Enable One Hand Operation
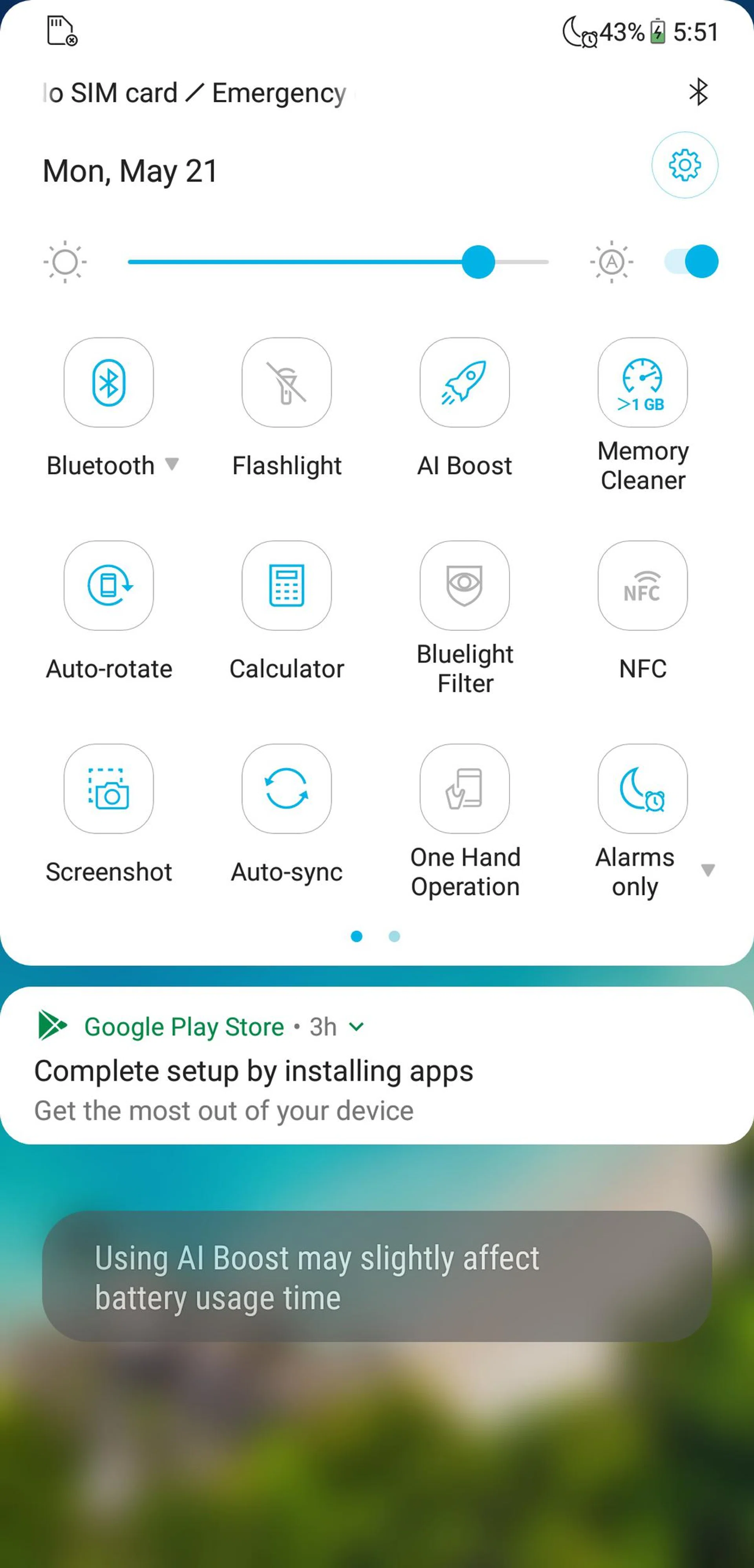 click(x=464, y=789)
